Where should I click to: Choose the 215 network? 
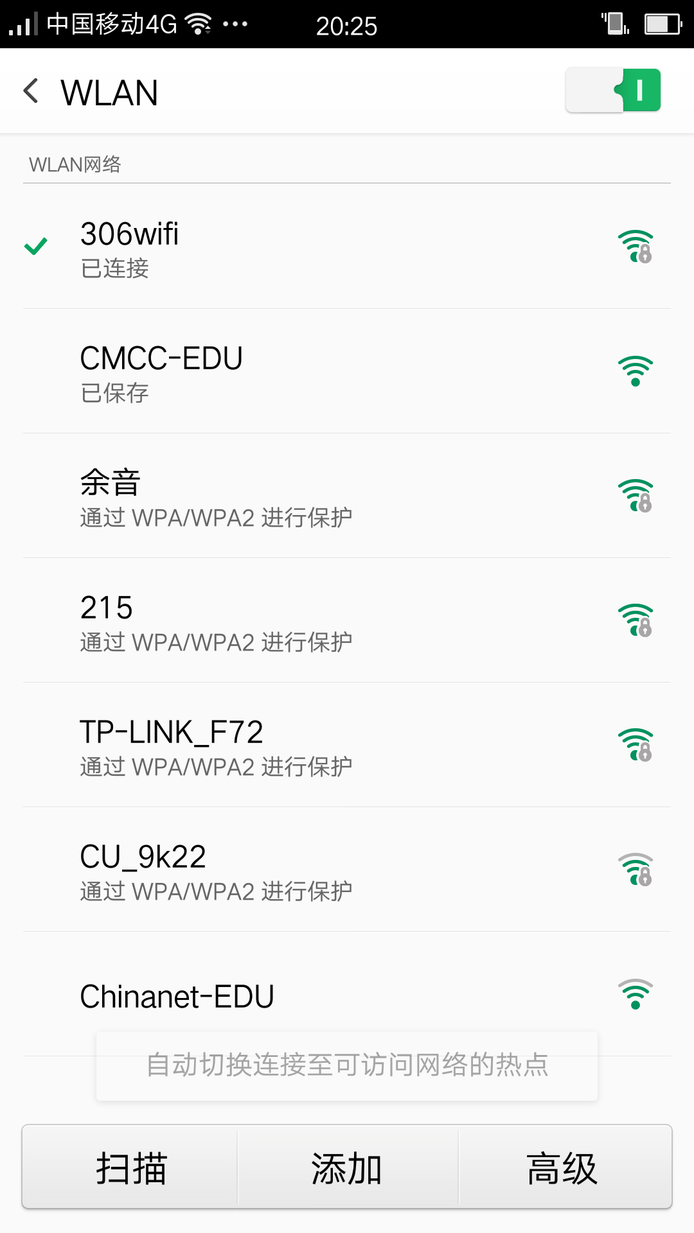(x=346, y=621)
